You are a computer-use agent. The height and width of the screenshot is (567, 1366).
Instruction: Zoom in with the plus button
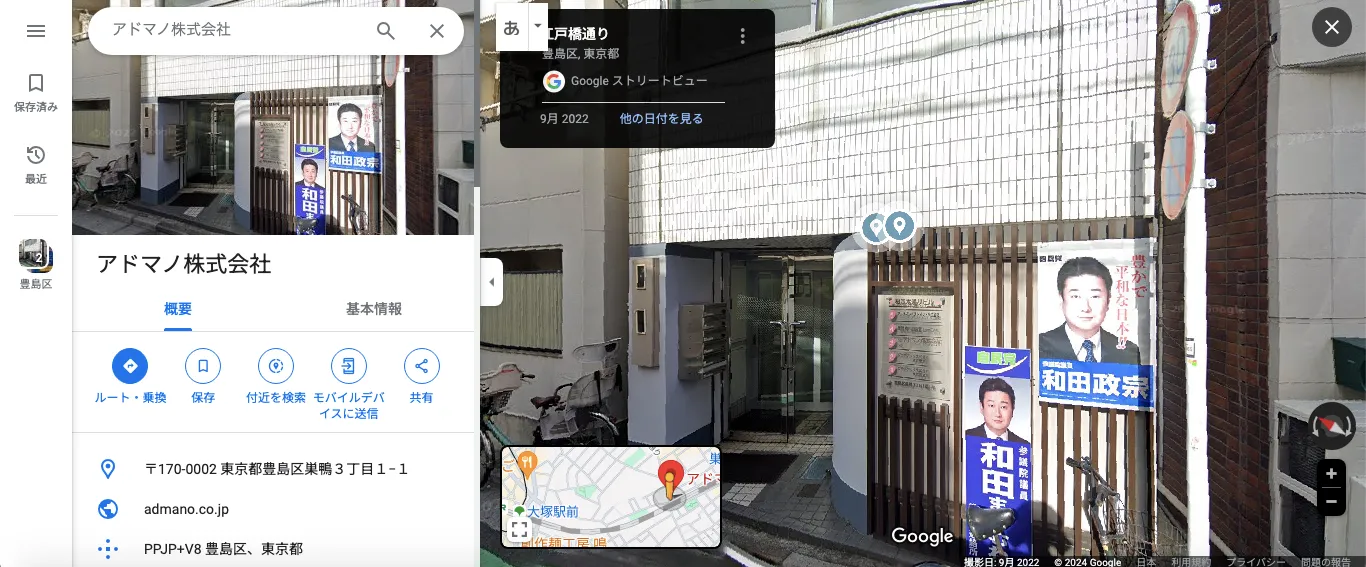(1330, 474)
